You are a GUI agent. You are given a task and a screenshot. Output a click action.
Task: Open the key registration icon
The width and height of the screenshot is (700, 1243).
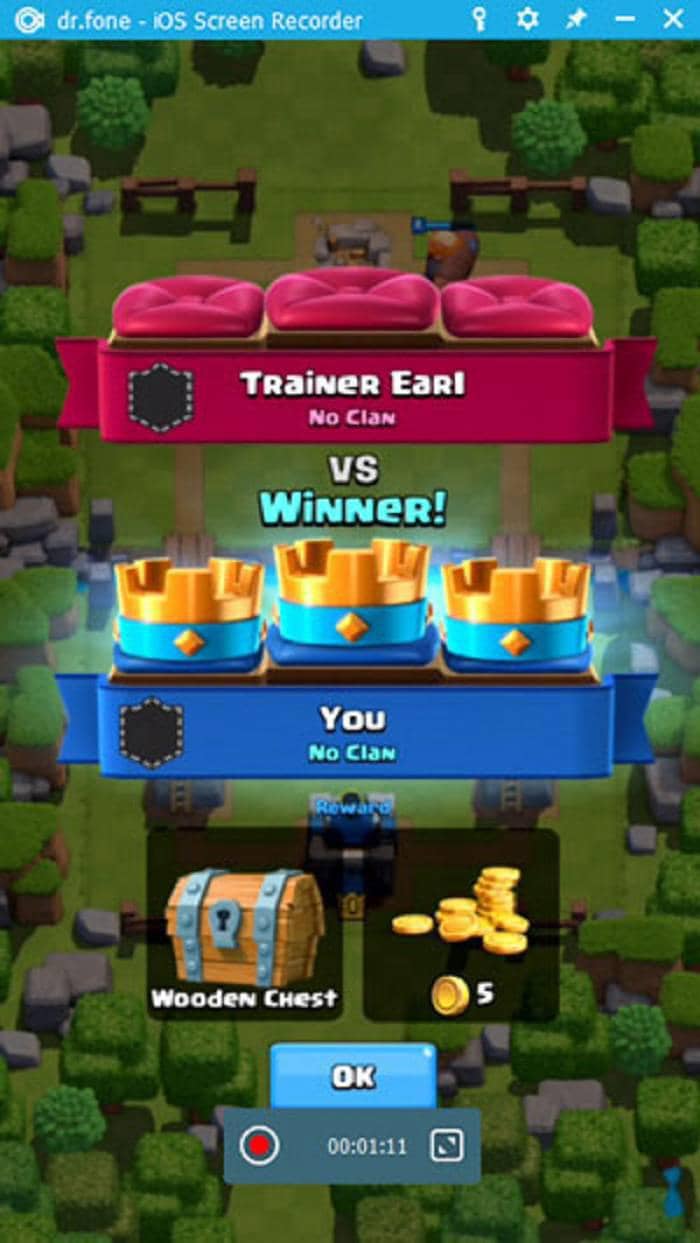(x=479, y=19)
